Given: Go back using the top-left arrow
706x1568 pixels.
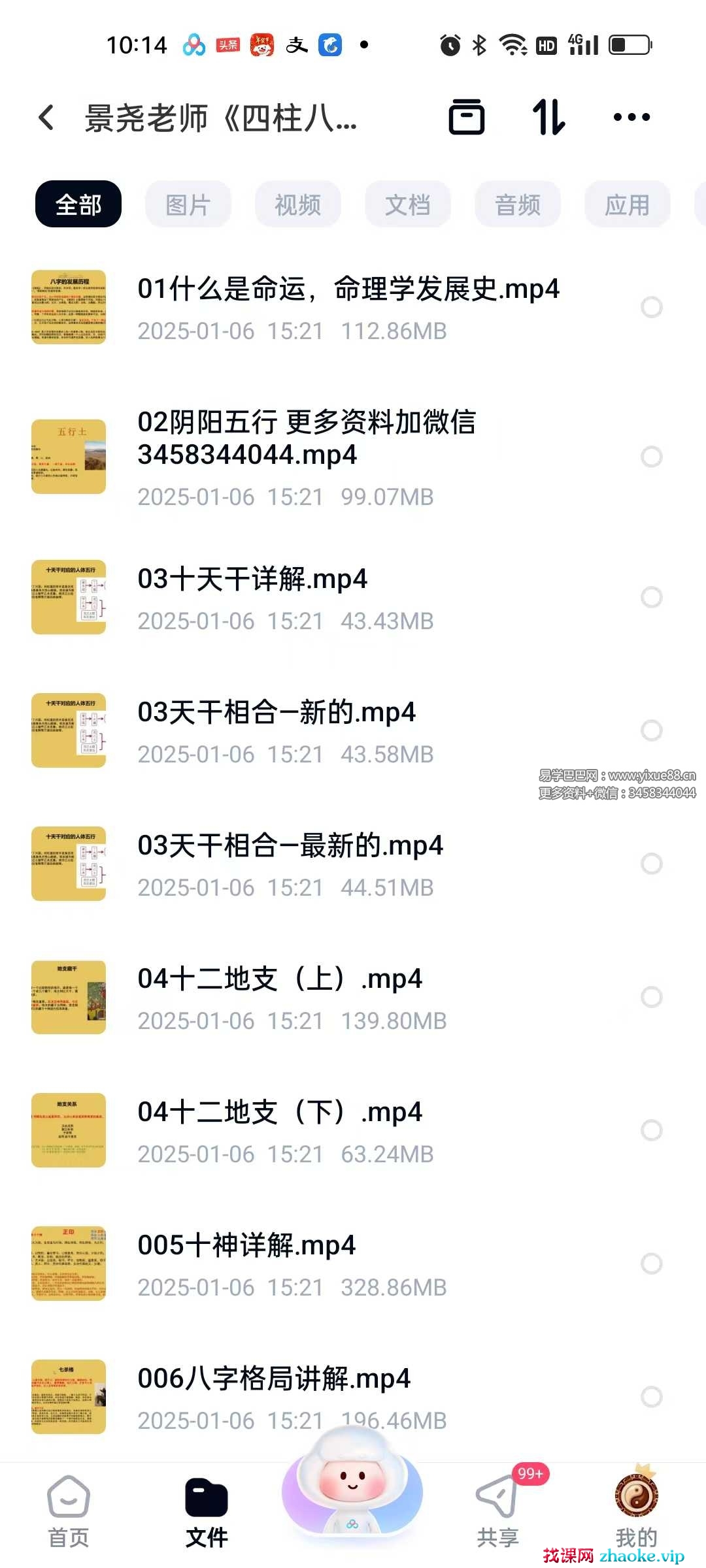Looking at the screenshot, I should click(46, 118).
